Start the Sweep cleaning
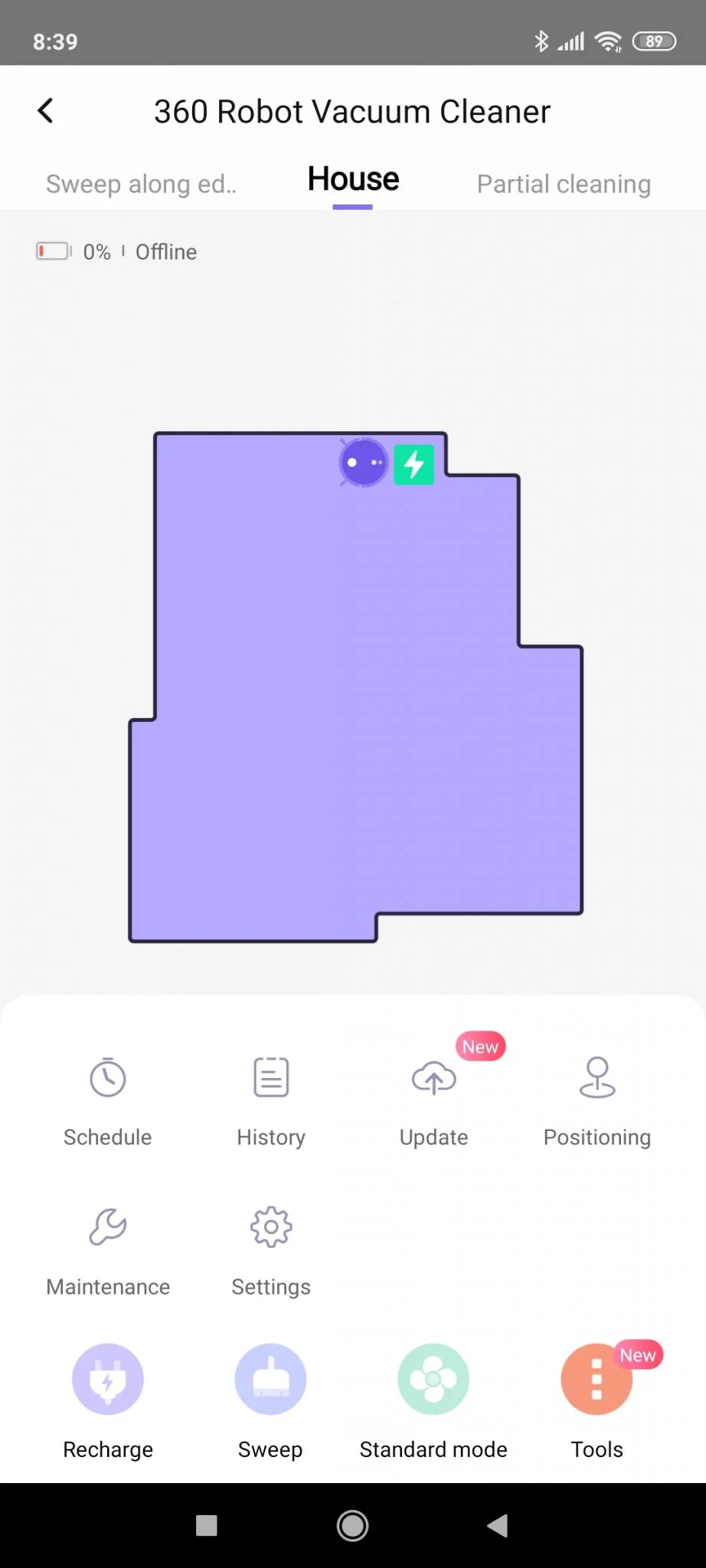This screenshot has width=706, height=1568. pyautogui.click(x=270, y=1398)
